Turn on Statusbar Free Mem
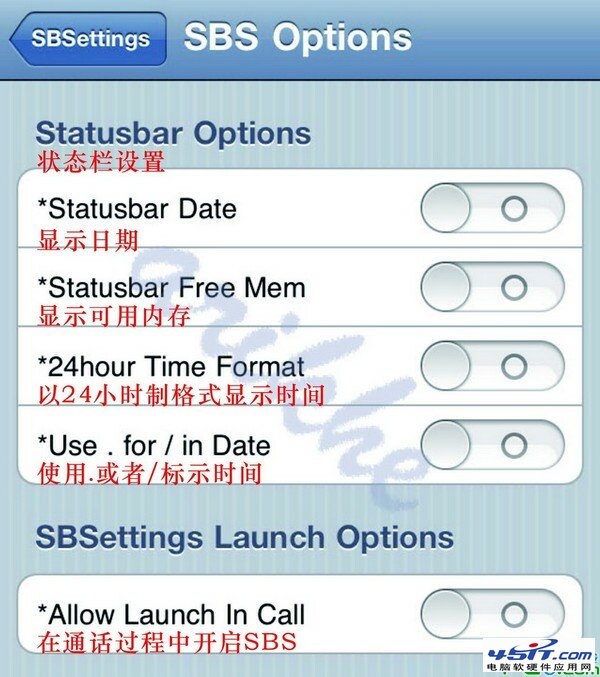600x677 pixels. [492, 288]
